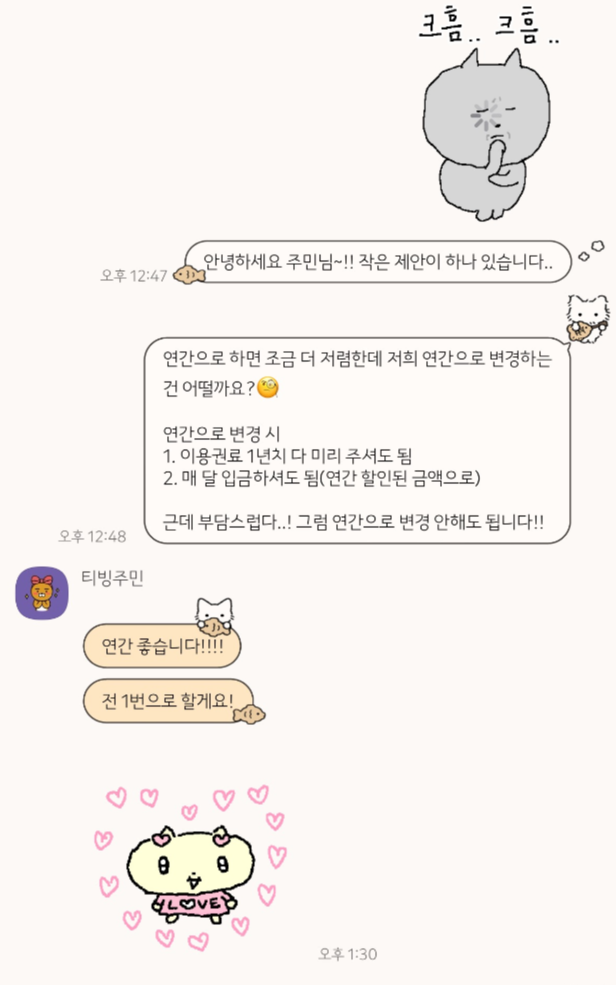
Task: Tap the gray cat 크흠 emoticon
Action: (x=488, y=115)
